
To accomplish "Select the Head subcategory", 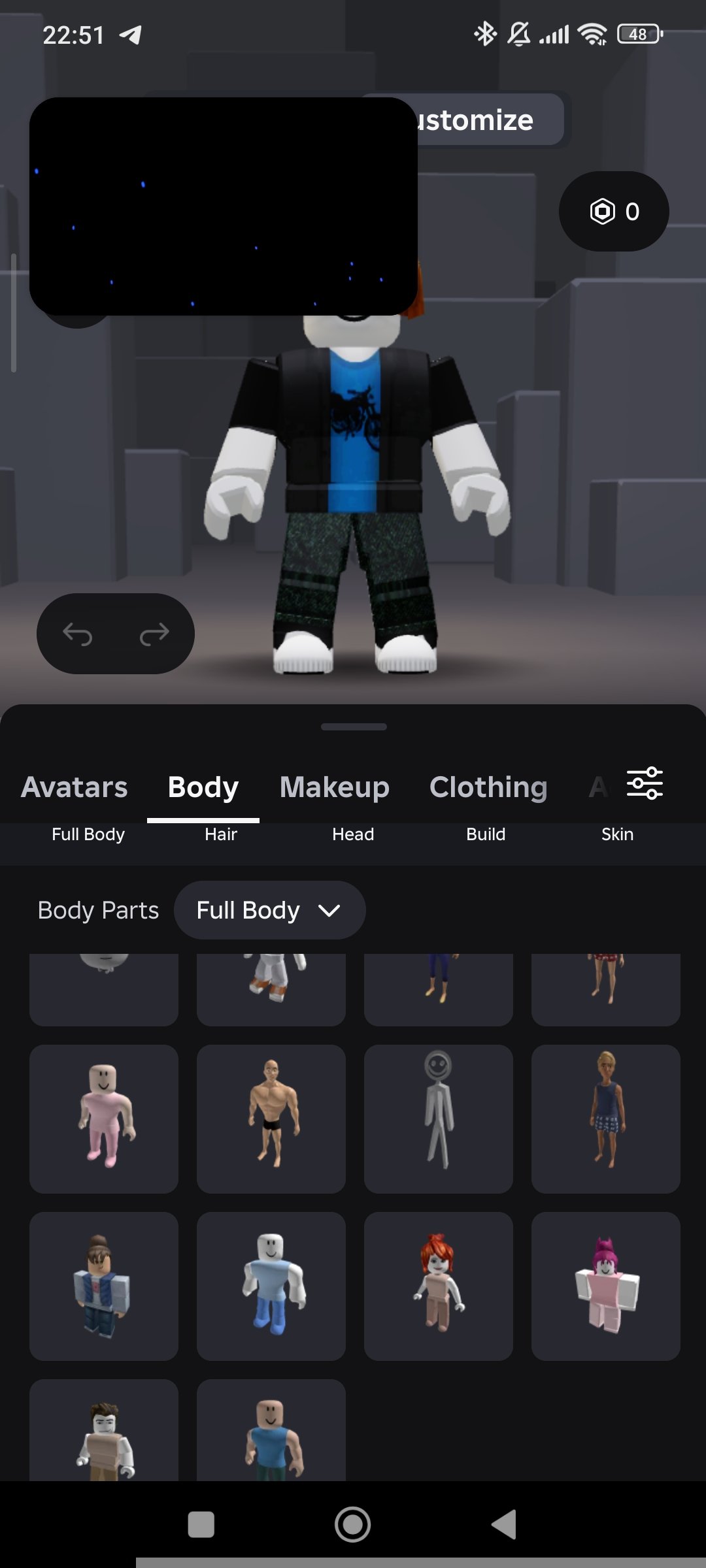I will (353, 834).
